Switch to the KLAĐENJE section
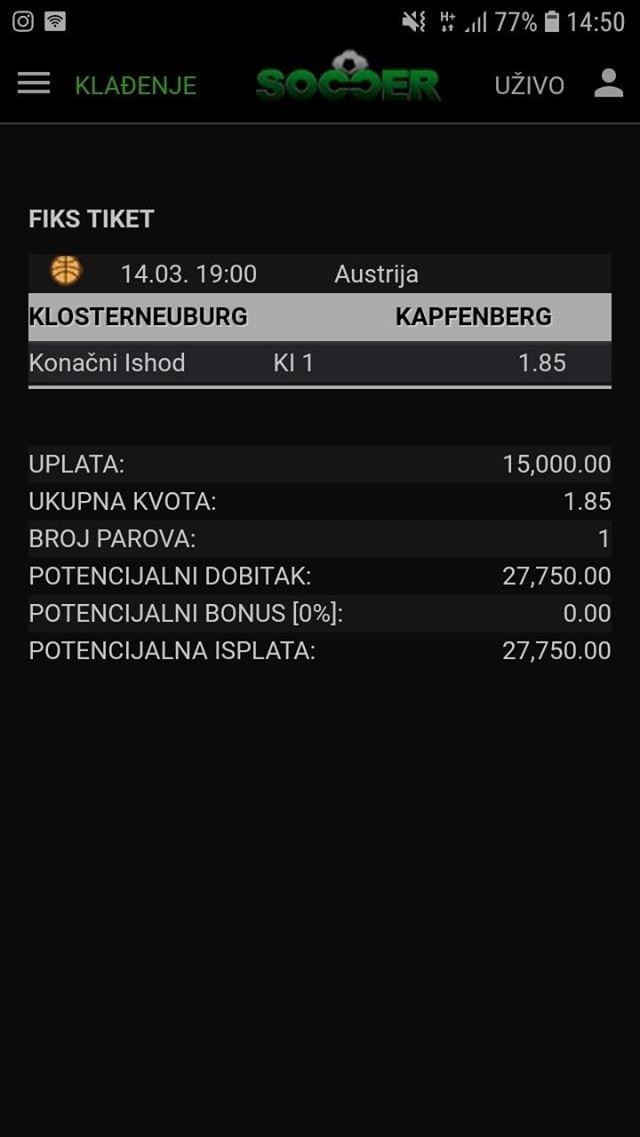Image resolution: width=640 pixels, height=1137 pixels. tap(136, 86)
